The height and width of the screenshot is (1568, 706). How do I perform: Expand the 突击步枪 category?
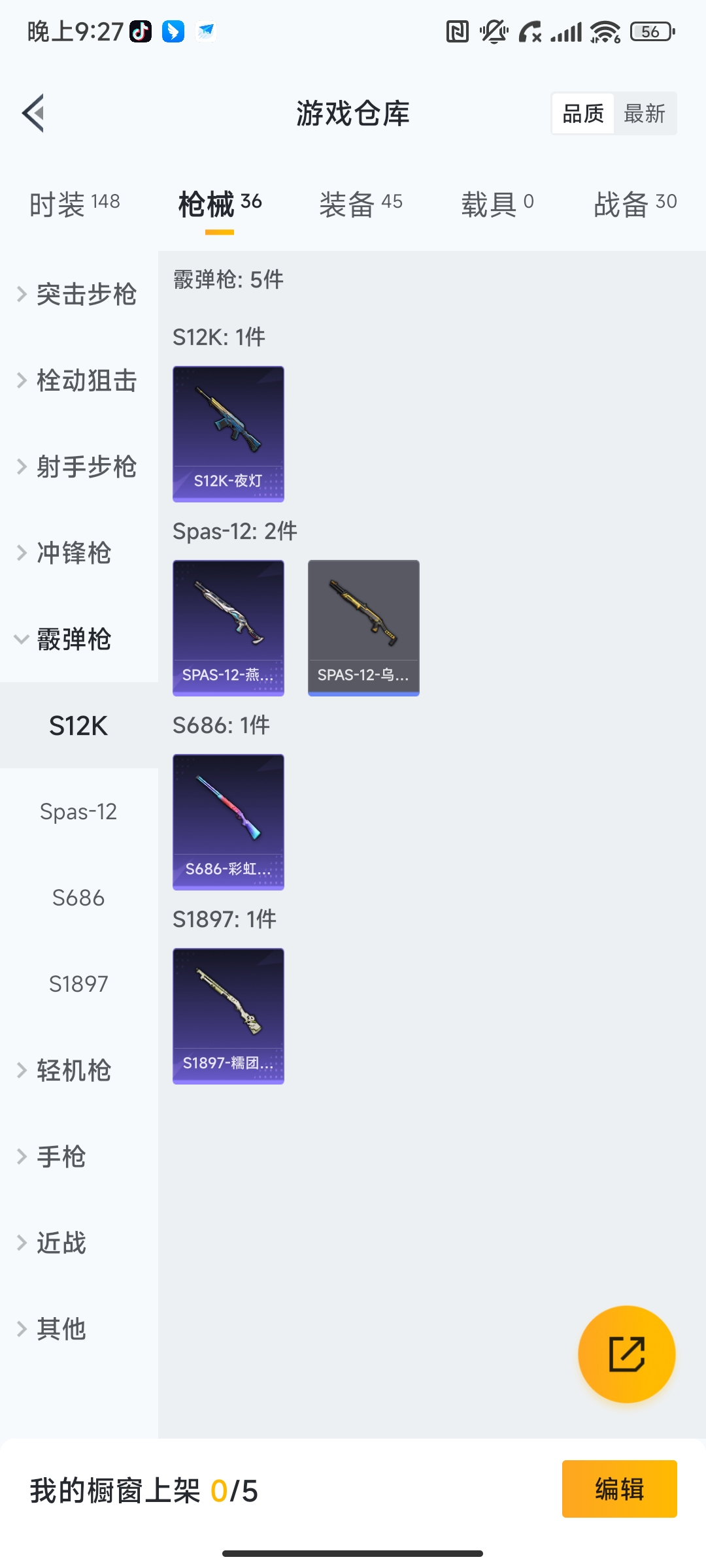point(78,294)
